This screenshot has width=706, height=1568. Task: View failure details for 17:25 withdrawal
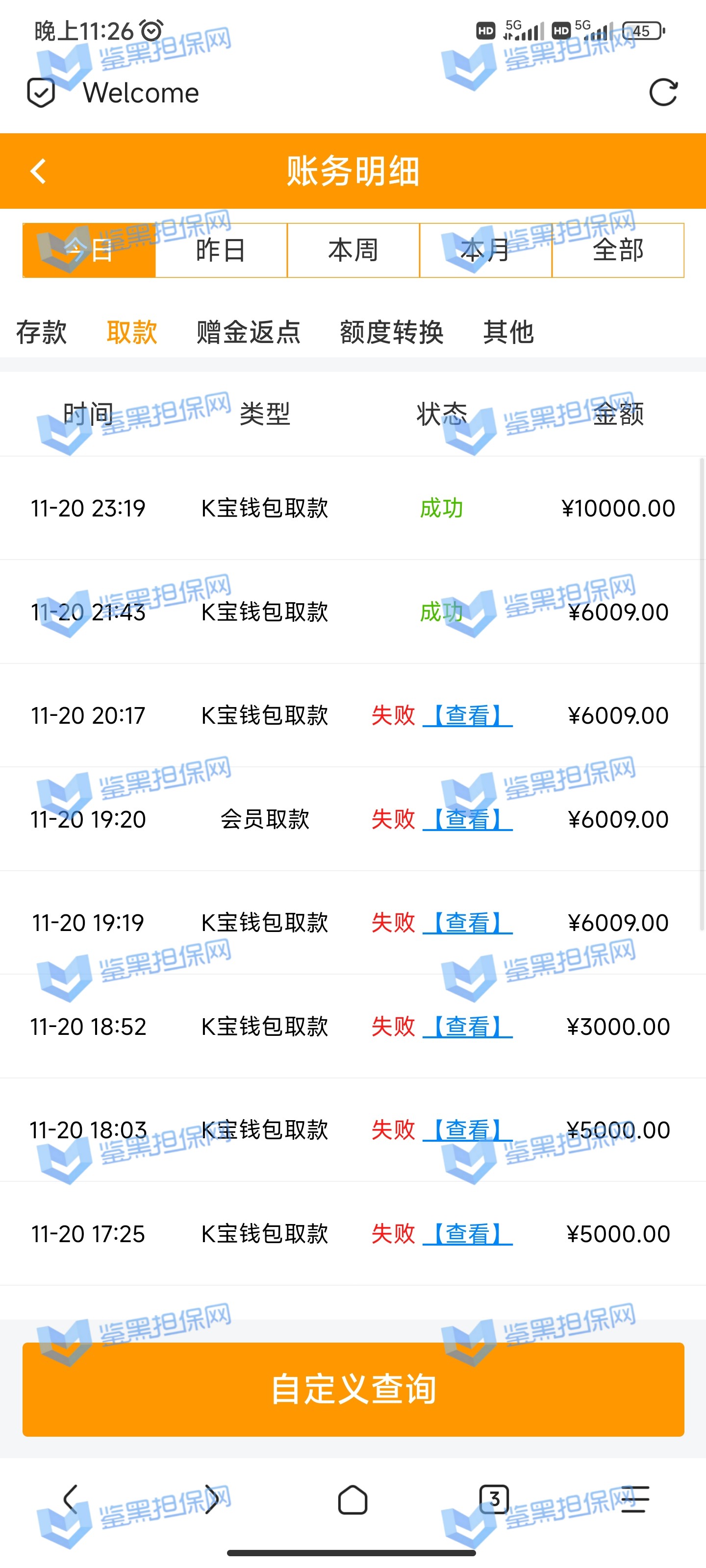tap(468, 1234)
